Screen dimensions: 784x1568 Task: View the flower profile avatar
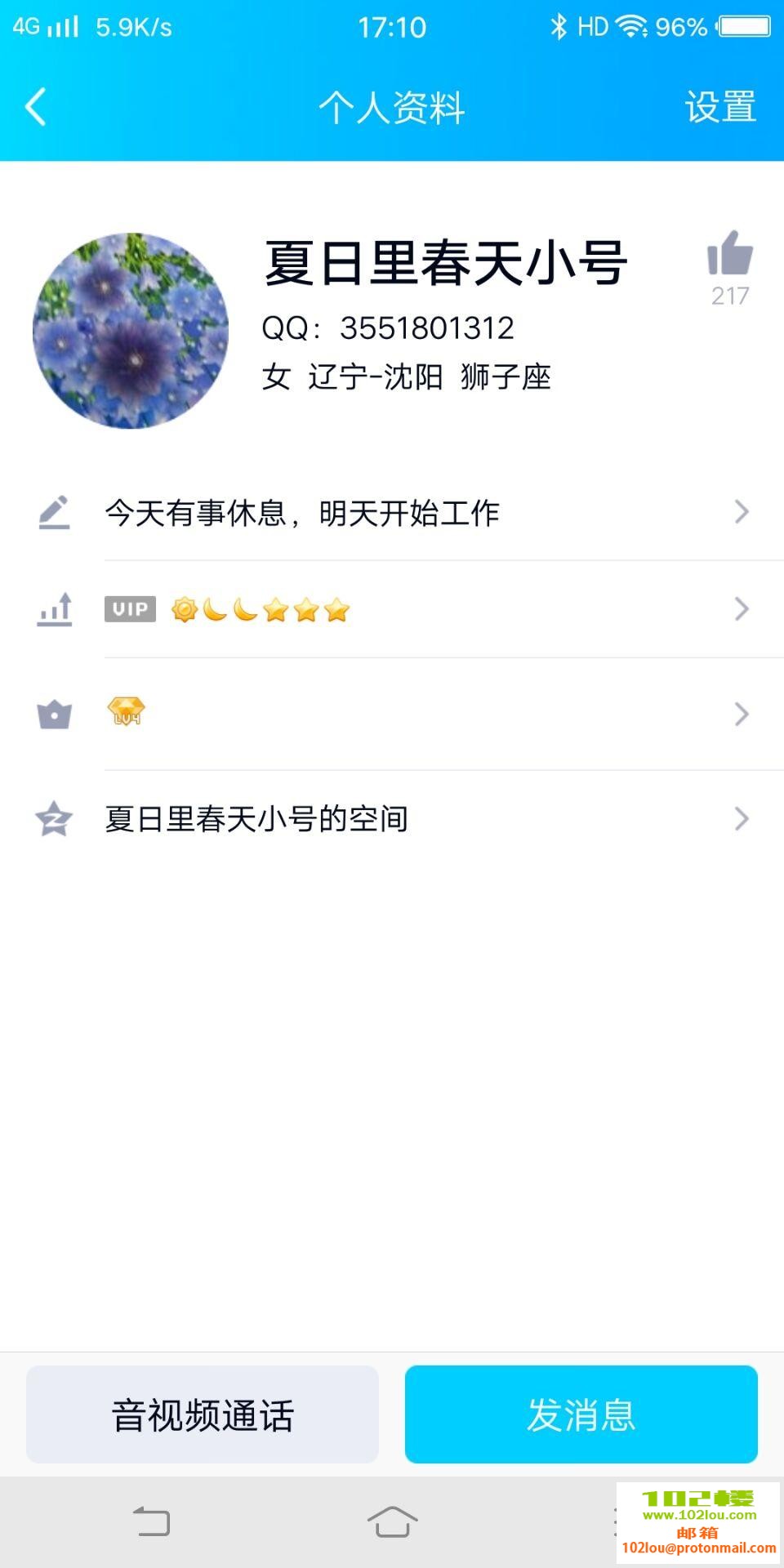pos(131,331)
